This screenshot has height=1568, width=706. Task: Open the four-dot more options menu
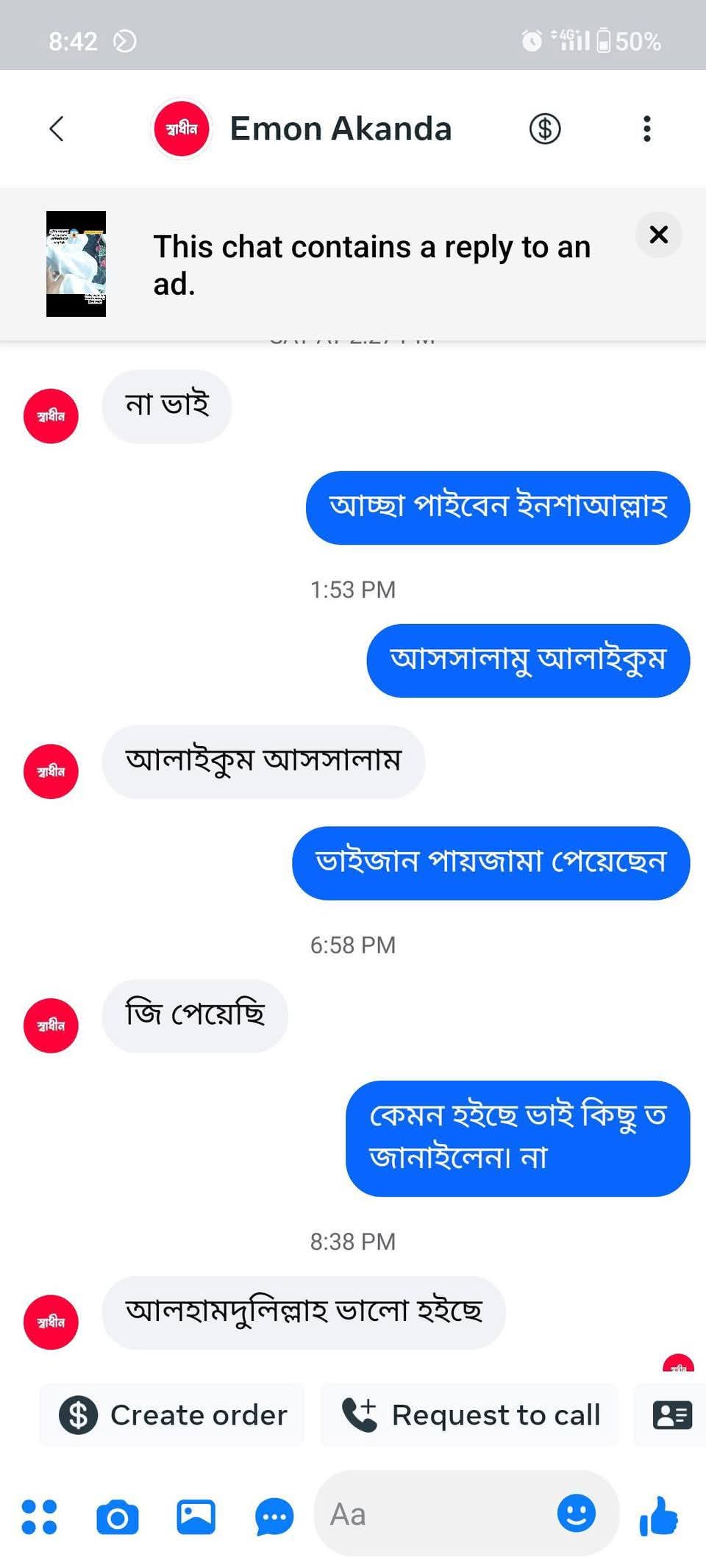(40, 1516)
